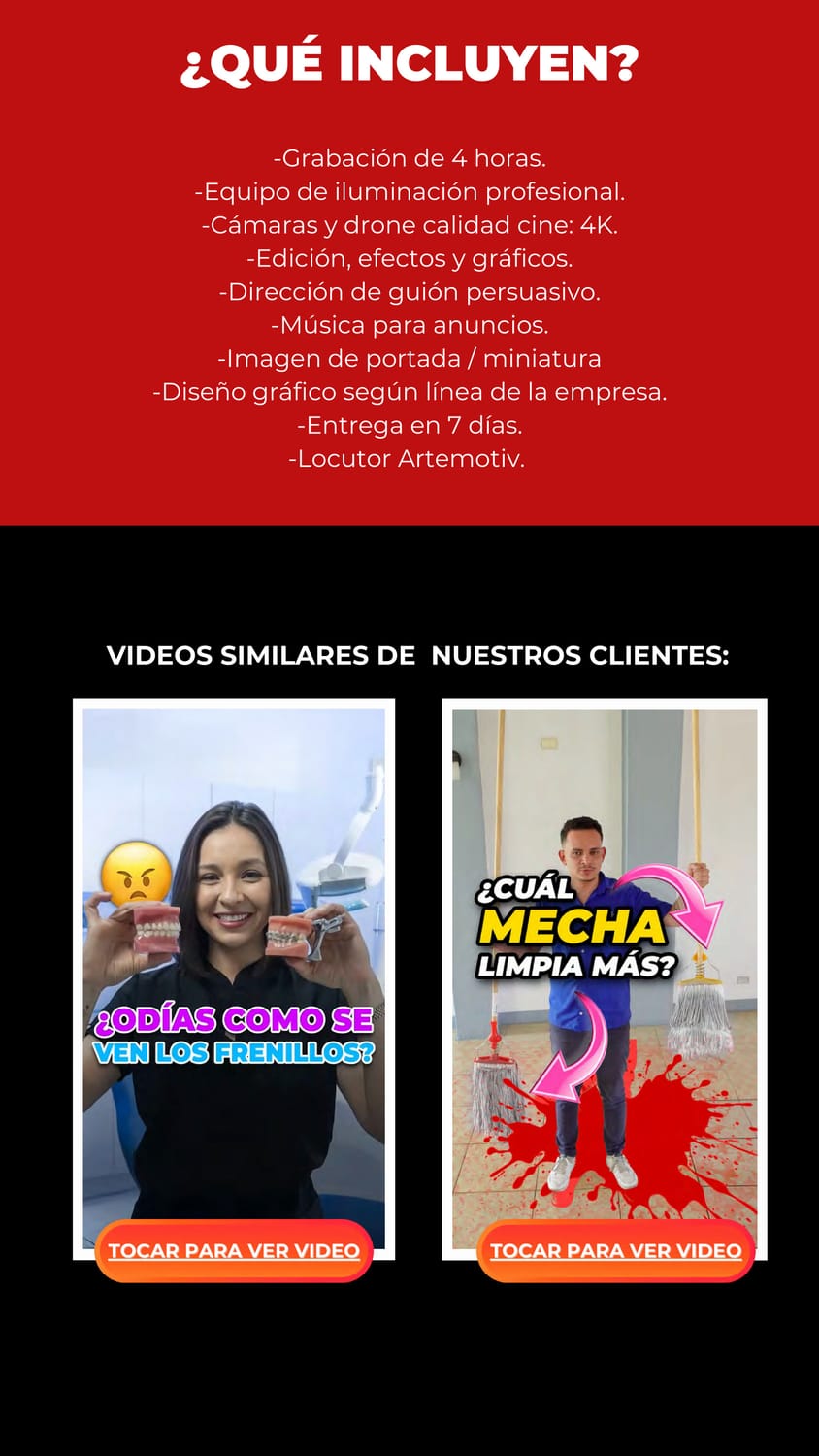Click the 'Grabación de 4 horas' list entry

[409, 156]
